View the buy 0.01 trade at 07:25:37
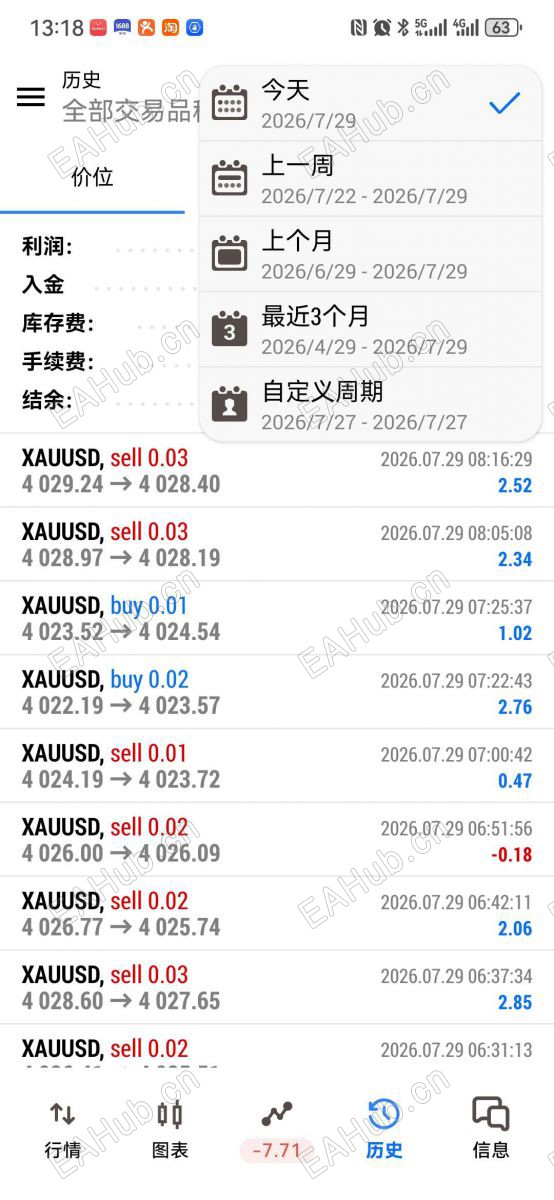Screen dimensions: 554x1200 pyautogui.click(x=277, y=618)
